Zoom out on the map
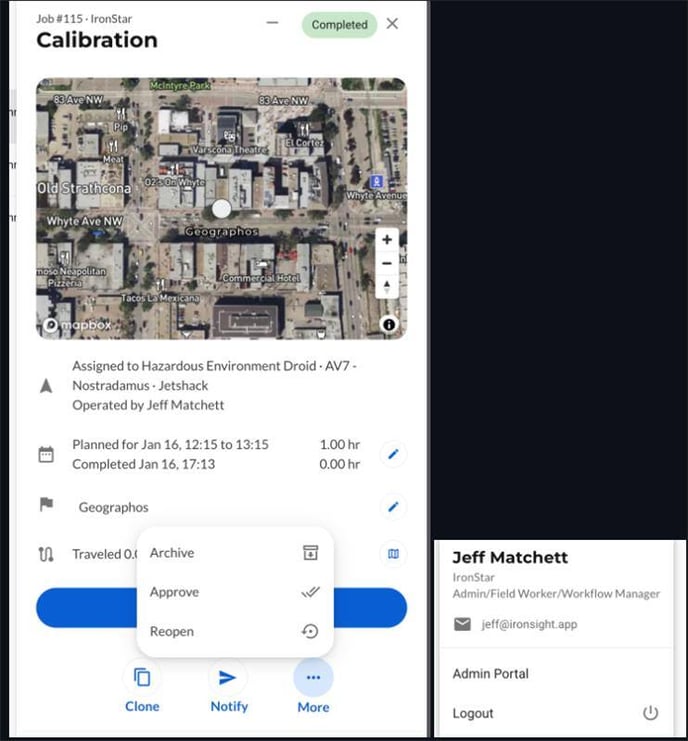 387,263
